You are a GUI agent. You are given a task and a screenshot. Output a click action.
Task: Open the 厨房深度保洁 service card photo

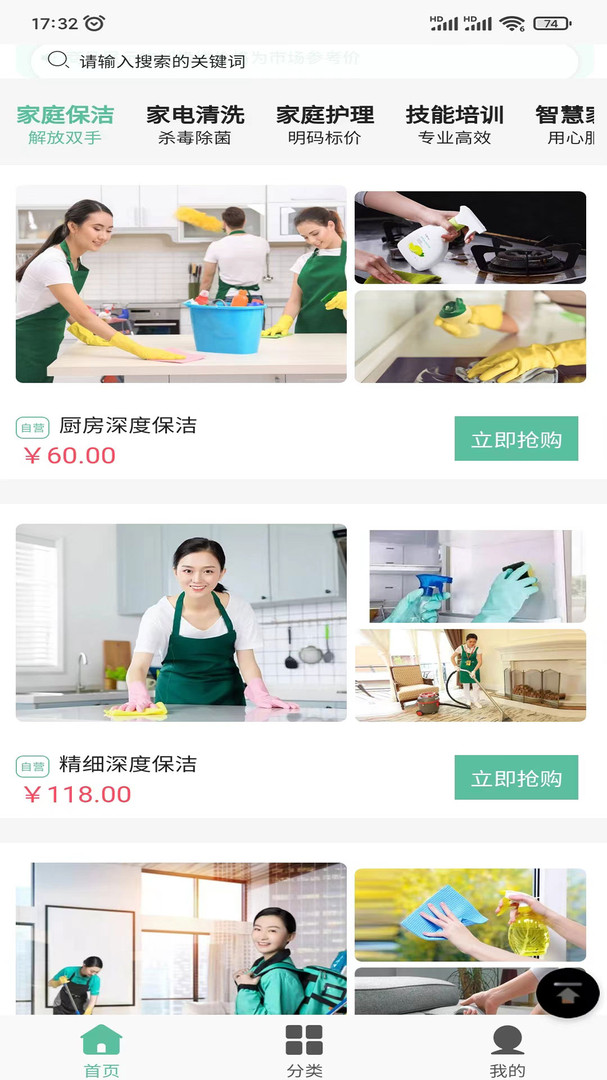181,284
